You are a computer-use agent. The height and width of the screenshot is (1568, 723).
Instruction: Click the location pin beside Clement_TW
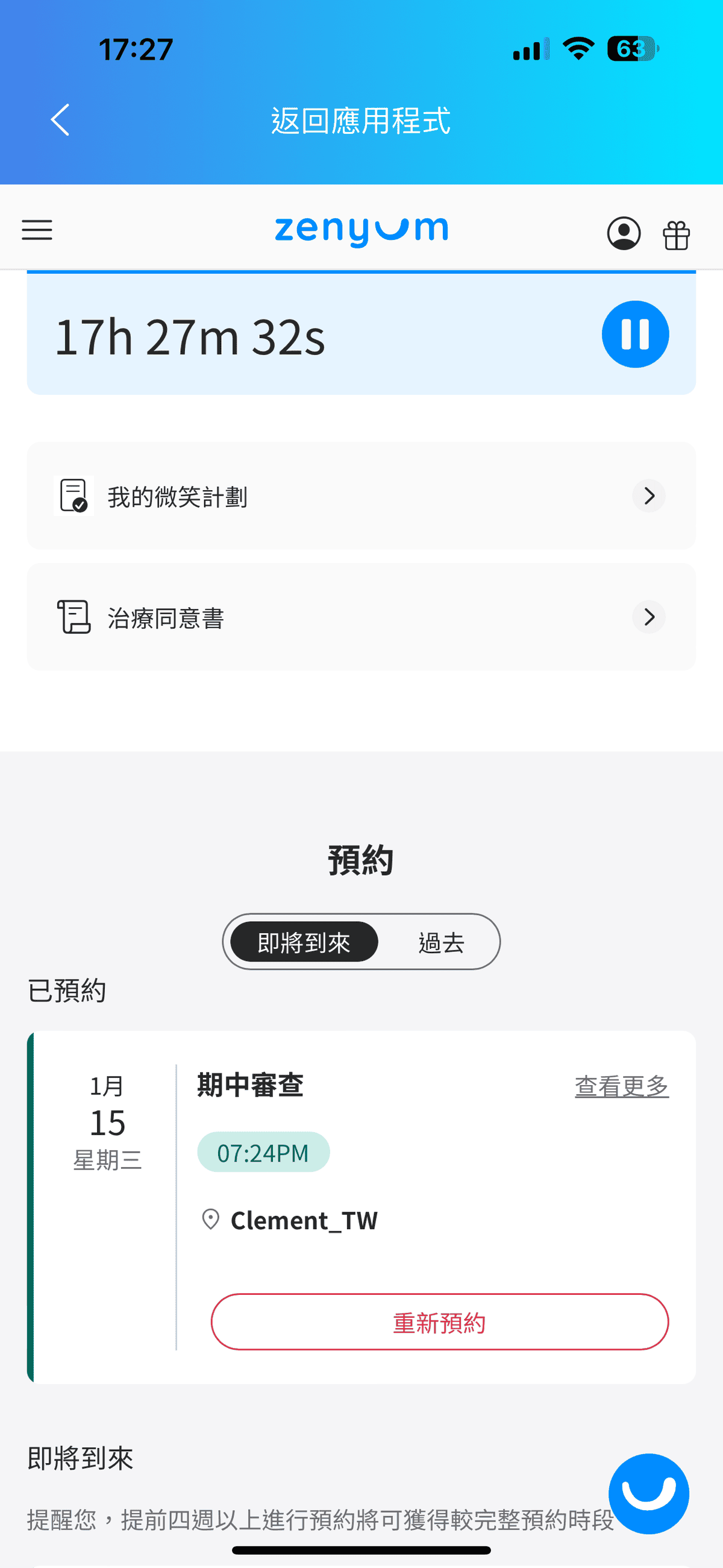click(x=211, y=1220)
